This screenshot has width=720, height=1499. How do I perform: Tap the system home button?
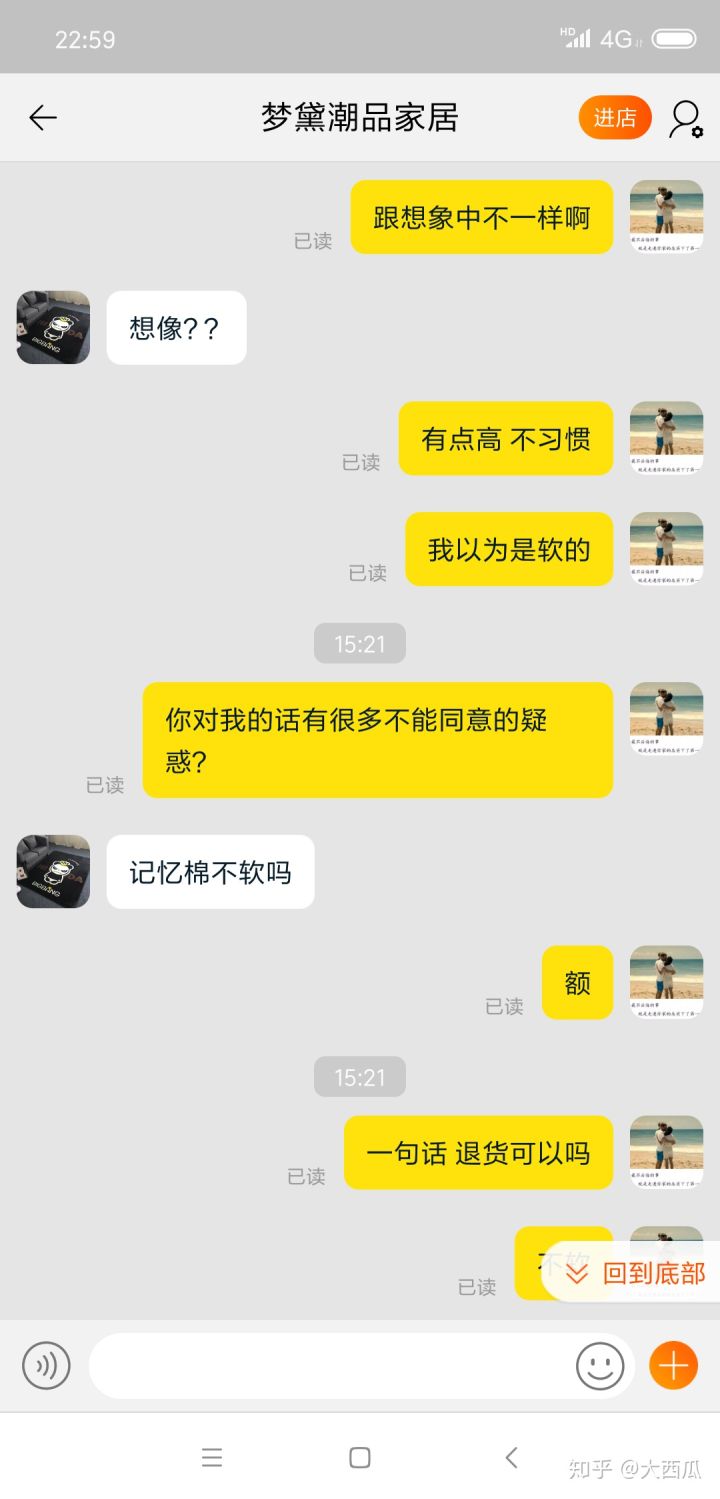(360, 1457)
